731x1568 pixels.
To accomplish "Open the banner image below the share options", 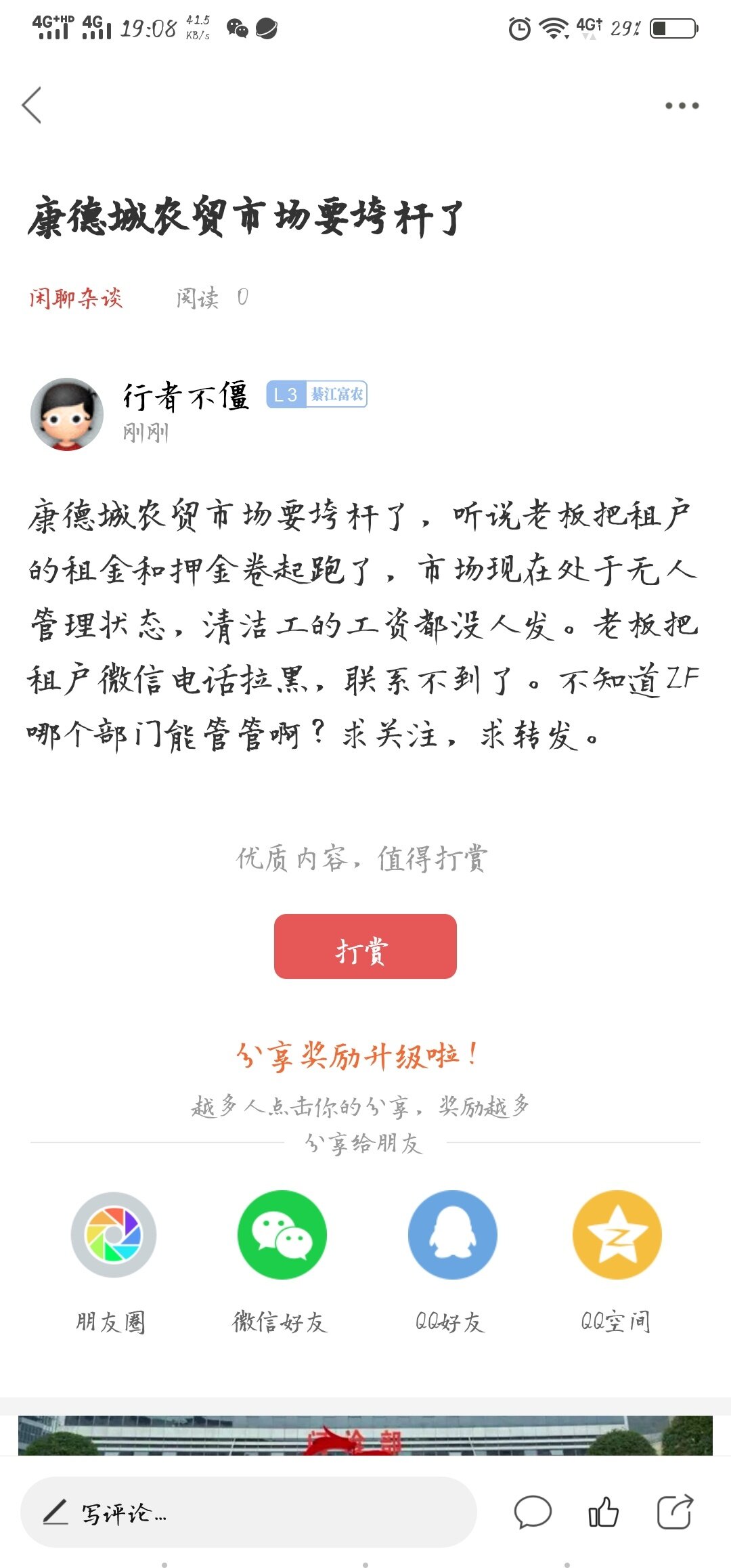I will pyautogui.click(x=365, y=1435).
